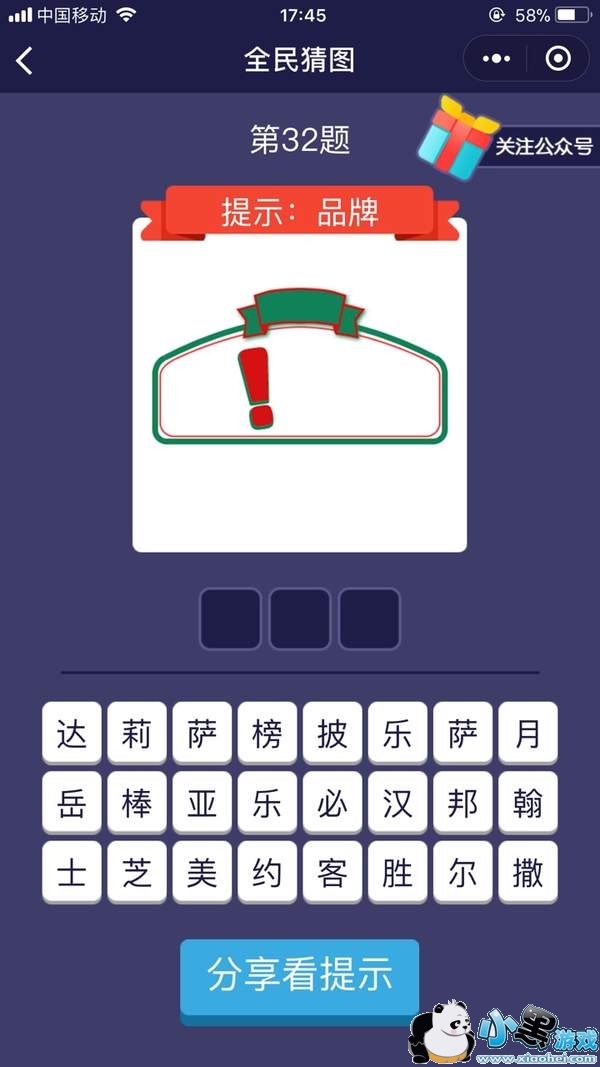The height and width of the screenshot is (1067, 600).
Task: Open the mini program more menu
Action: 497,60
